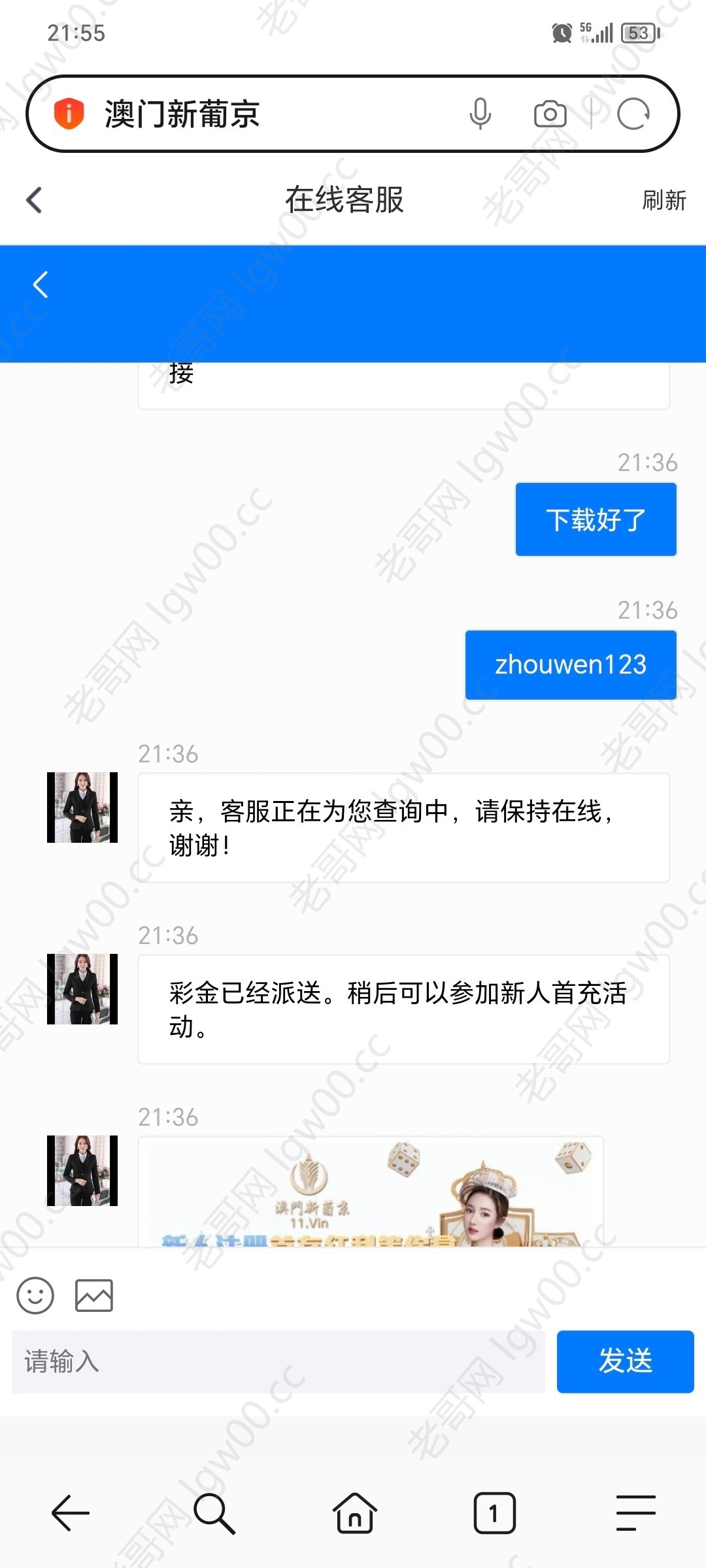
Task: Open camera search in the address bar
Action: point(550,114)
